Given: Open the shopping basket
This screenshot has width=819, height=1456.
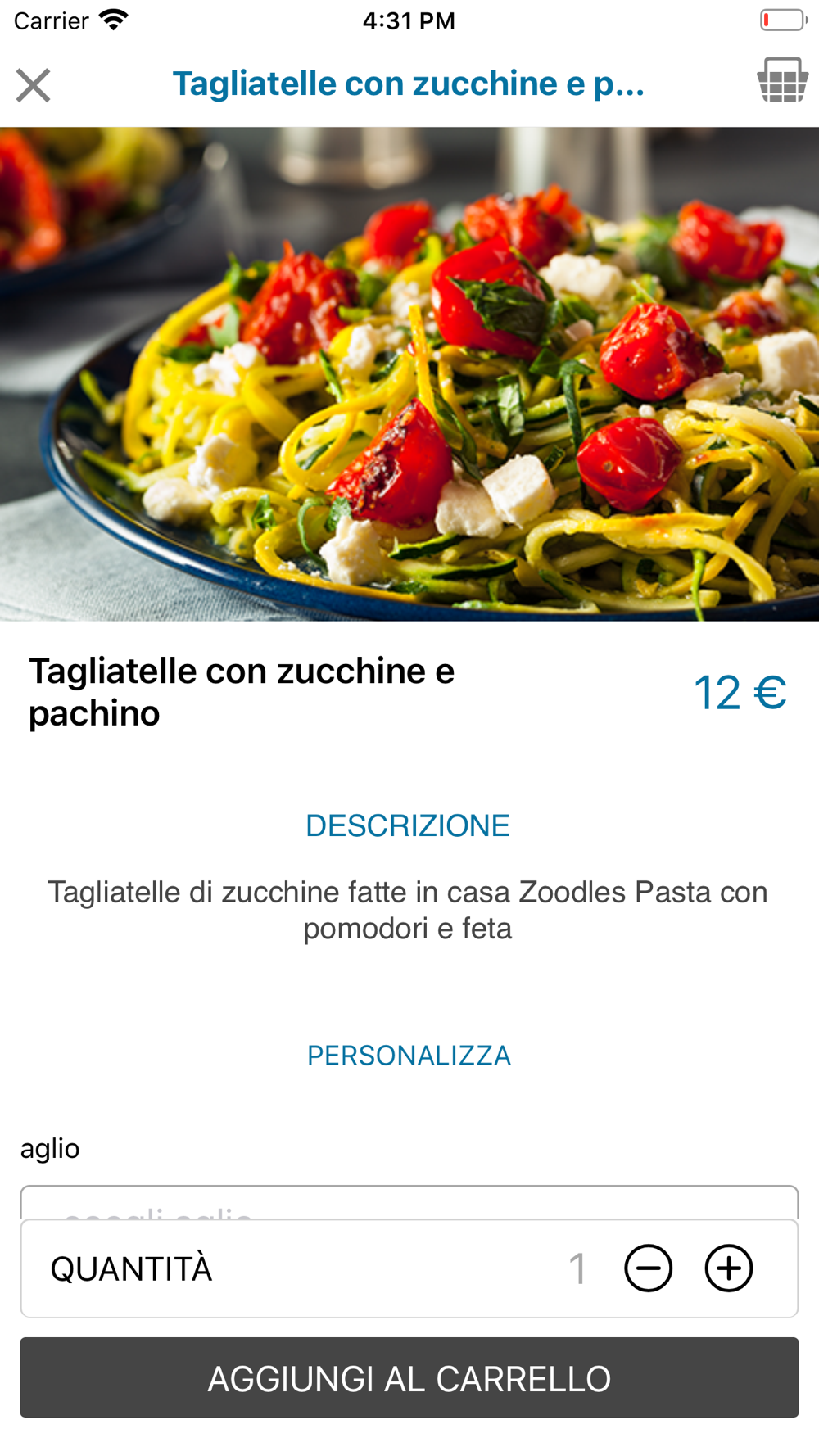Looking at the screenshot, I should (x=782, y=80).
